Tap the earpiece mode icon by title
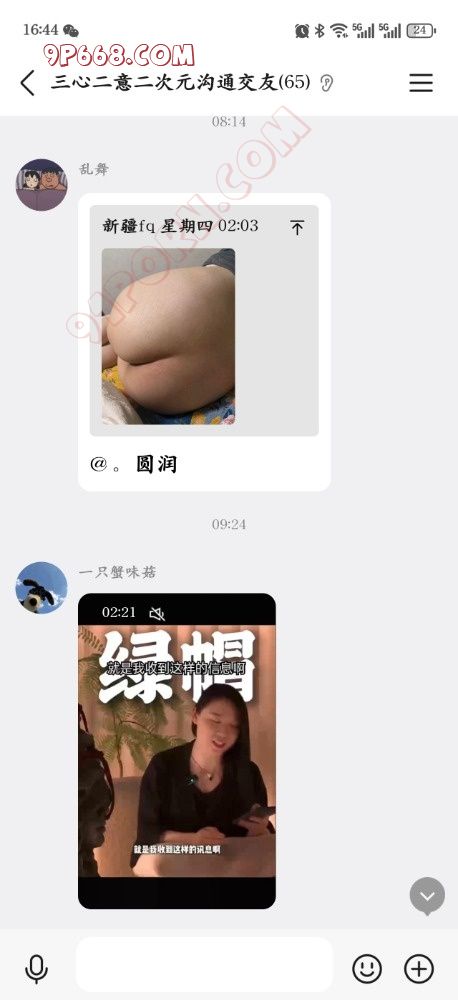 327,83
